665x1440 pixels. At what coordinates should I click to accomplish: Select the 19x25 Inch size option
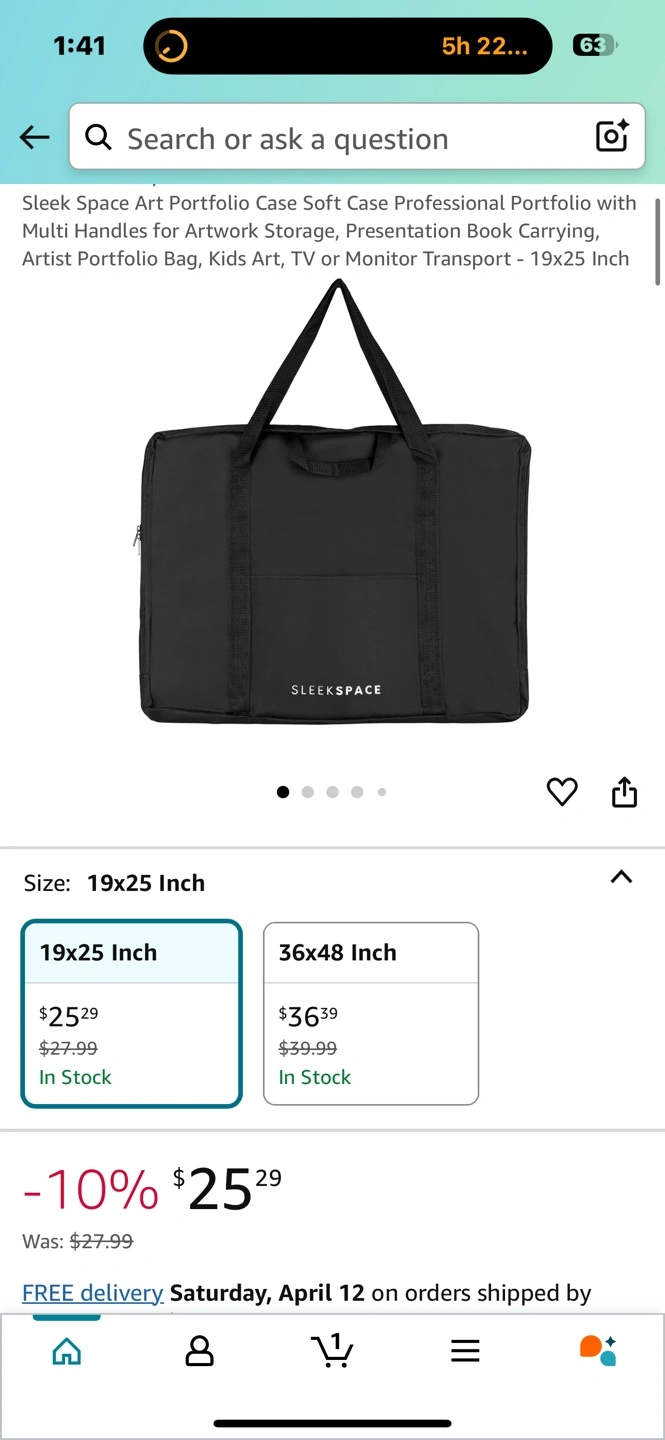coord(131,1013)
